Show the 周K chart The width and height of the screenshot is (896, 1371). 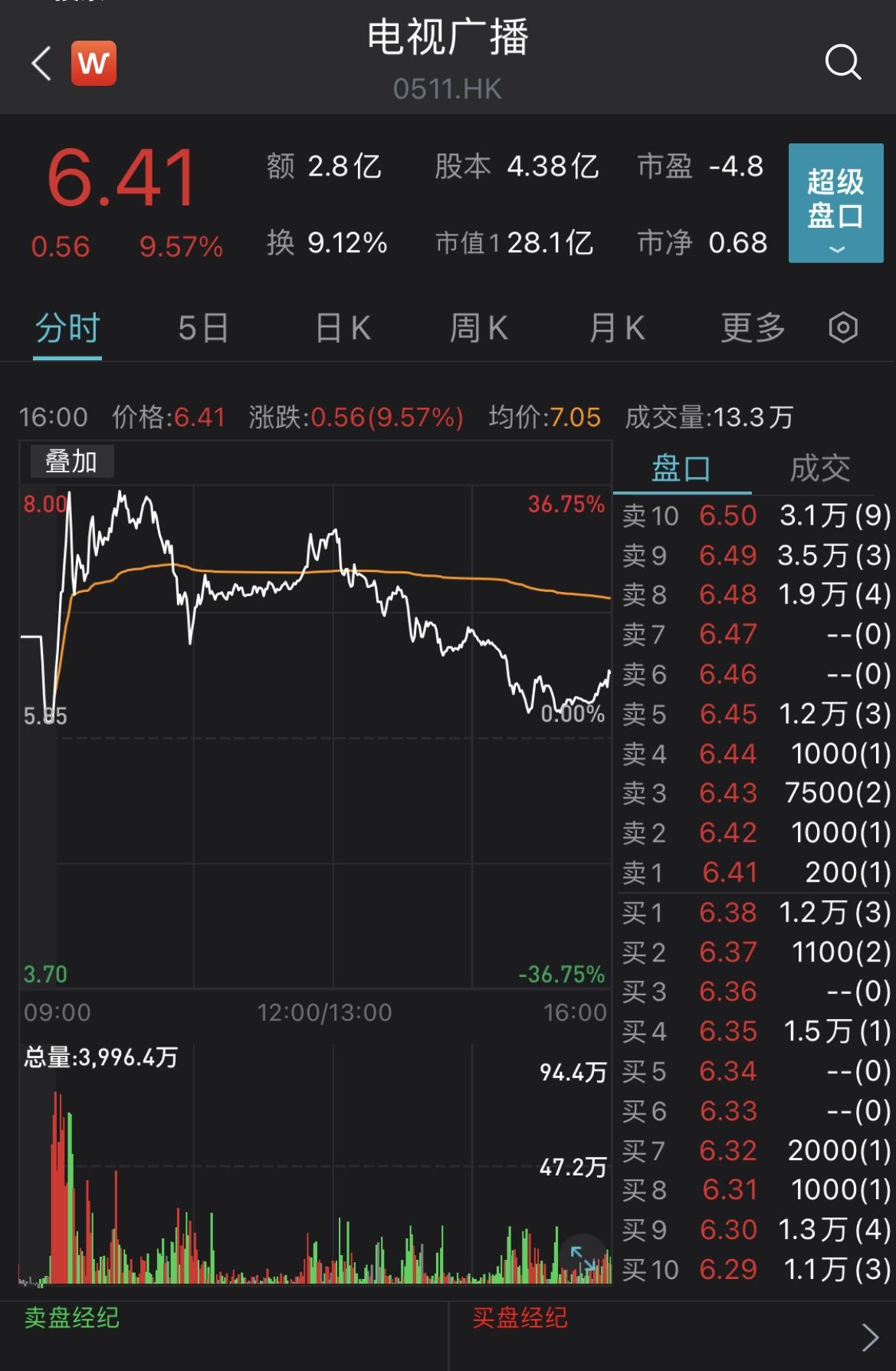(x=478, y=328)
